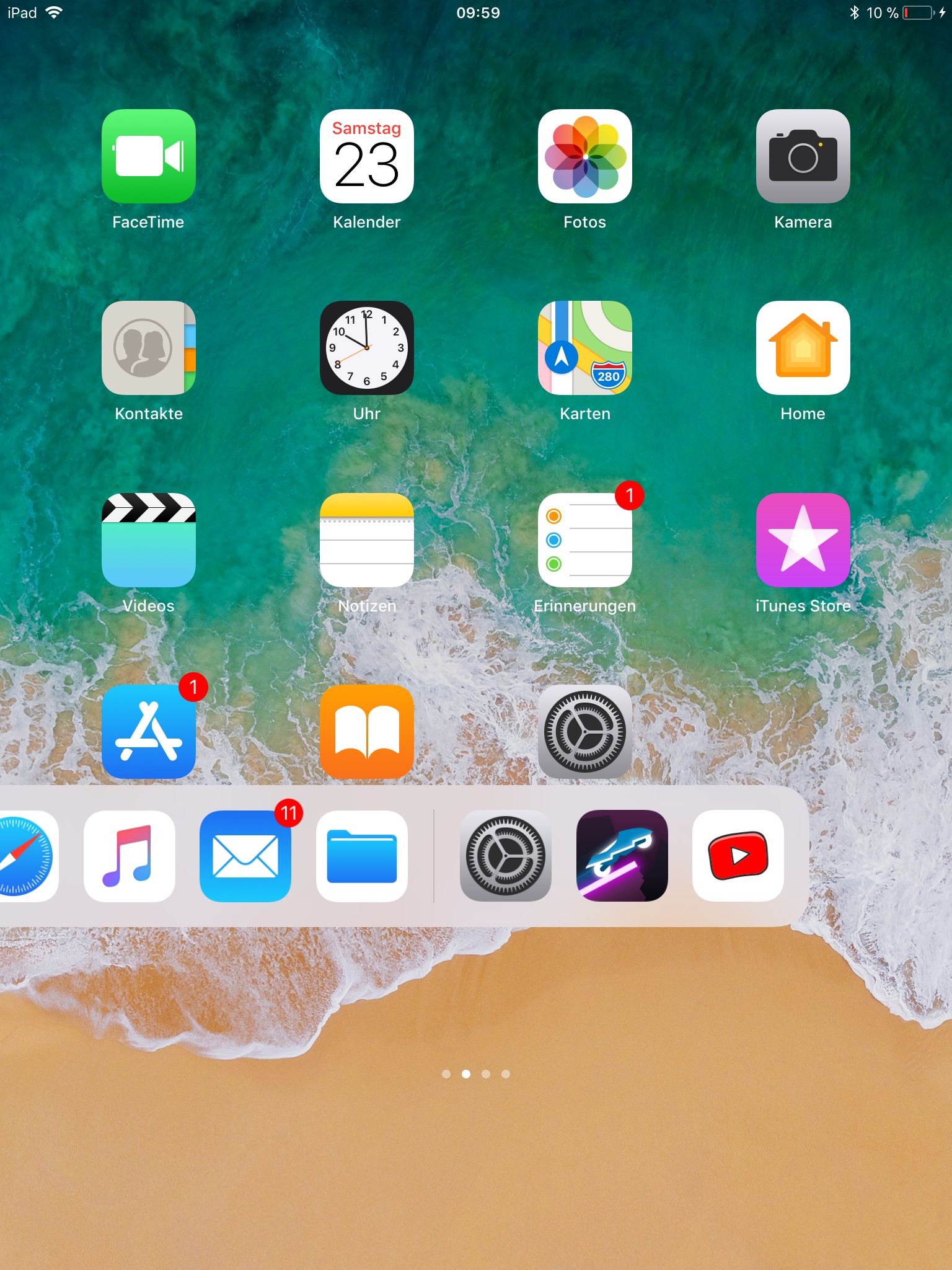The width and height of the screenshot is (952, 1270).
Task: Open the orange Books app
Action: [x=367, y=732]
